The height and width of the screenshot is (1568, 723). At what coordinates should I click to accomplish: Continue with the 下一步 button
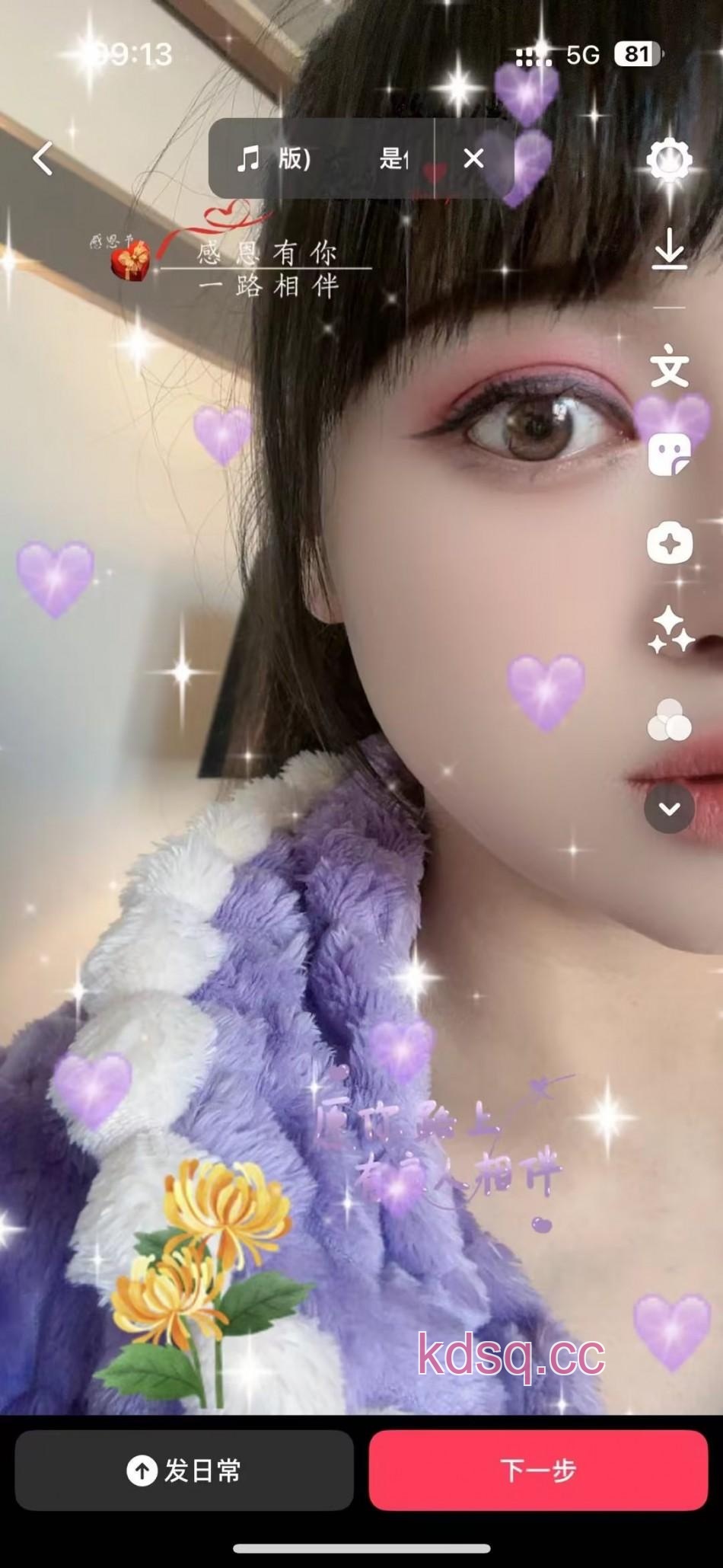(x=538, y=1470)
